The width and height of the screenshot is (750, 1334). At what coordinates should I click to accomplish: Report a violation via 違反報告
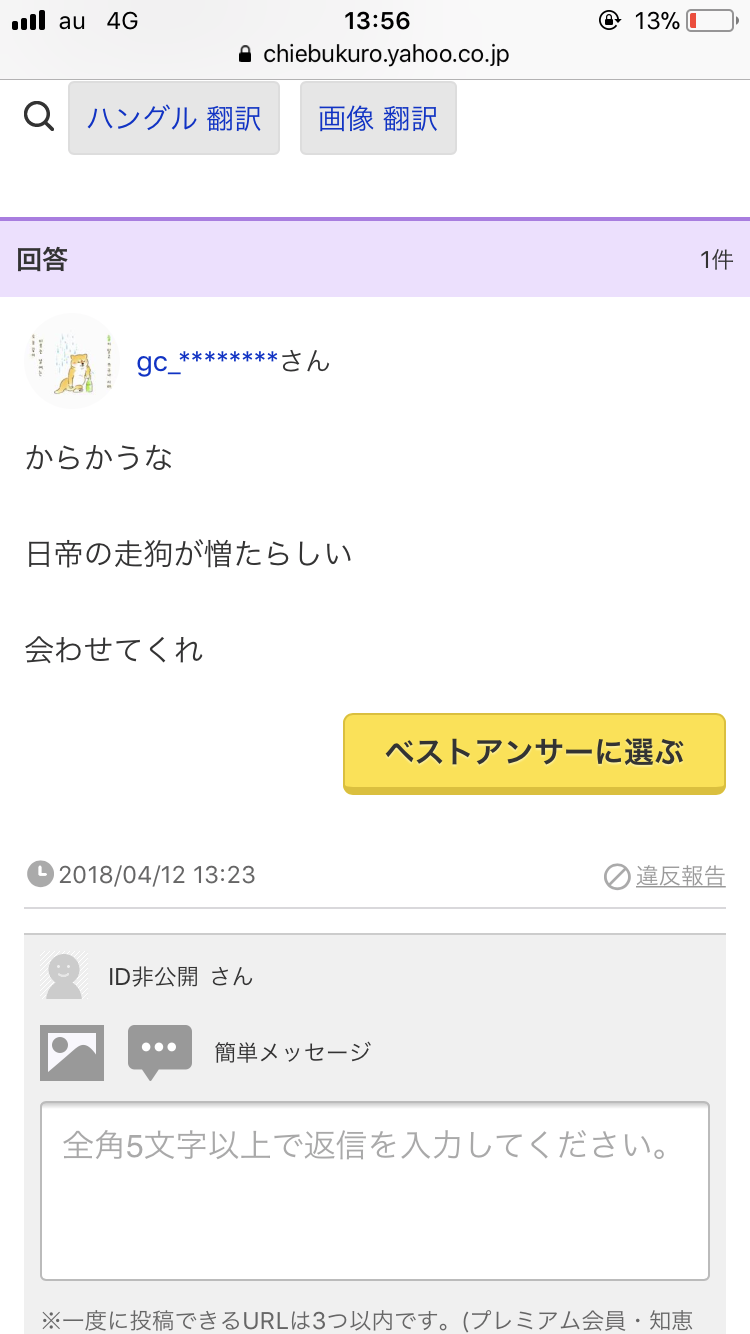[x=666, y=877]
